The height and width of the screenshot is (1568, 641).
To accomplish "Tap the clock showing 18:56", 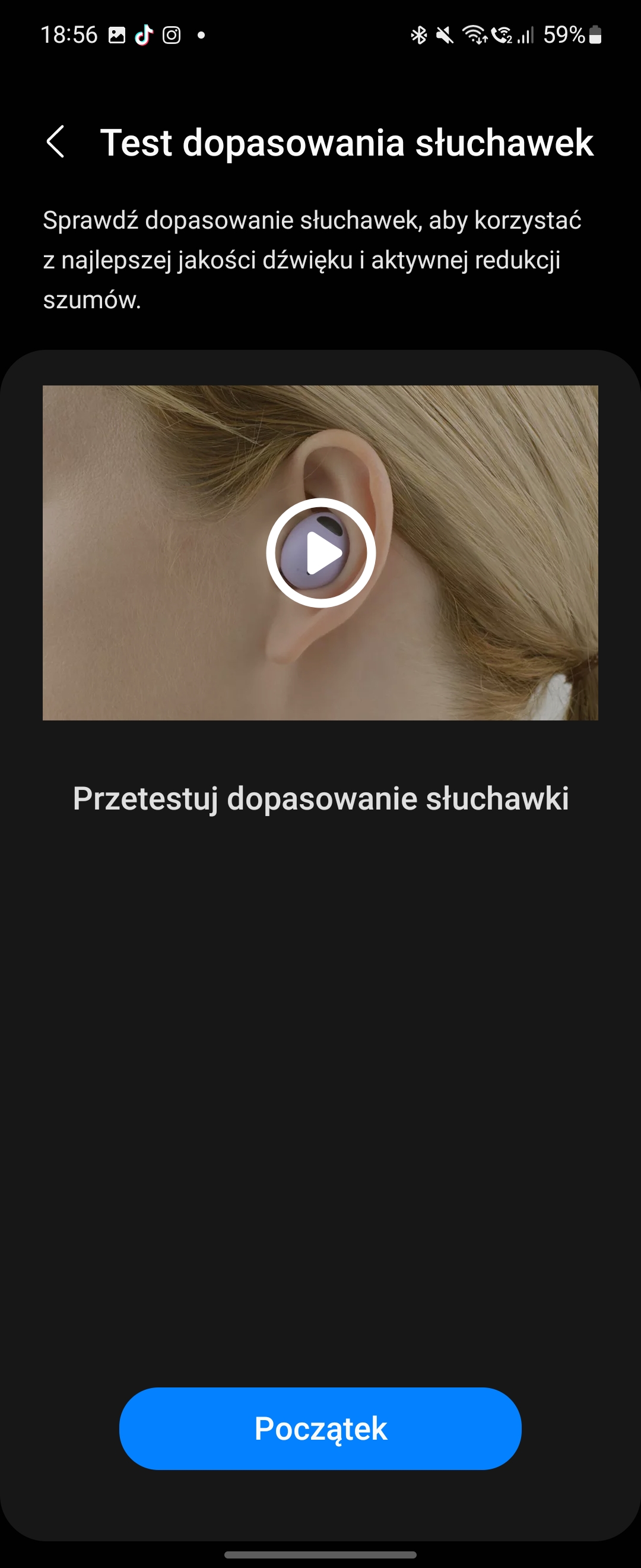I will click(x=70, y=35).
